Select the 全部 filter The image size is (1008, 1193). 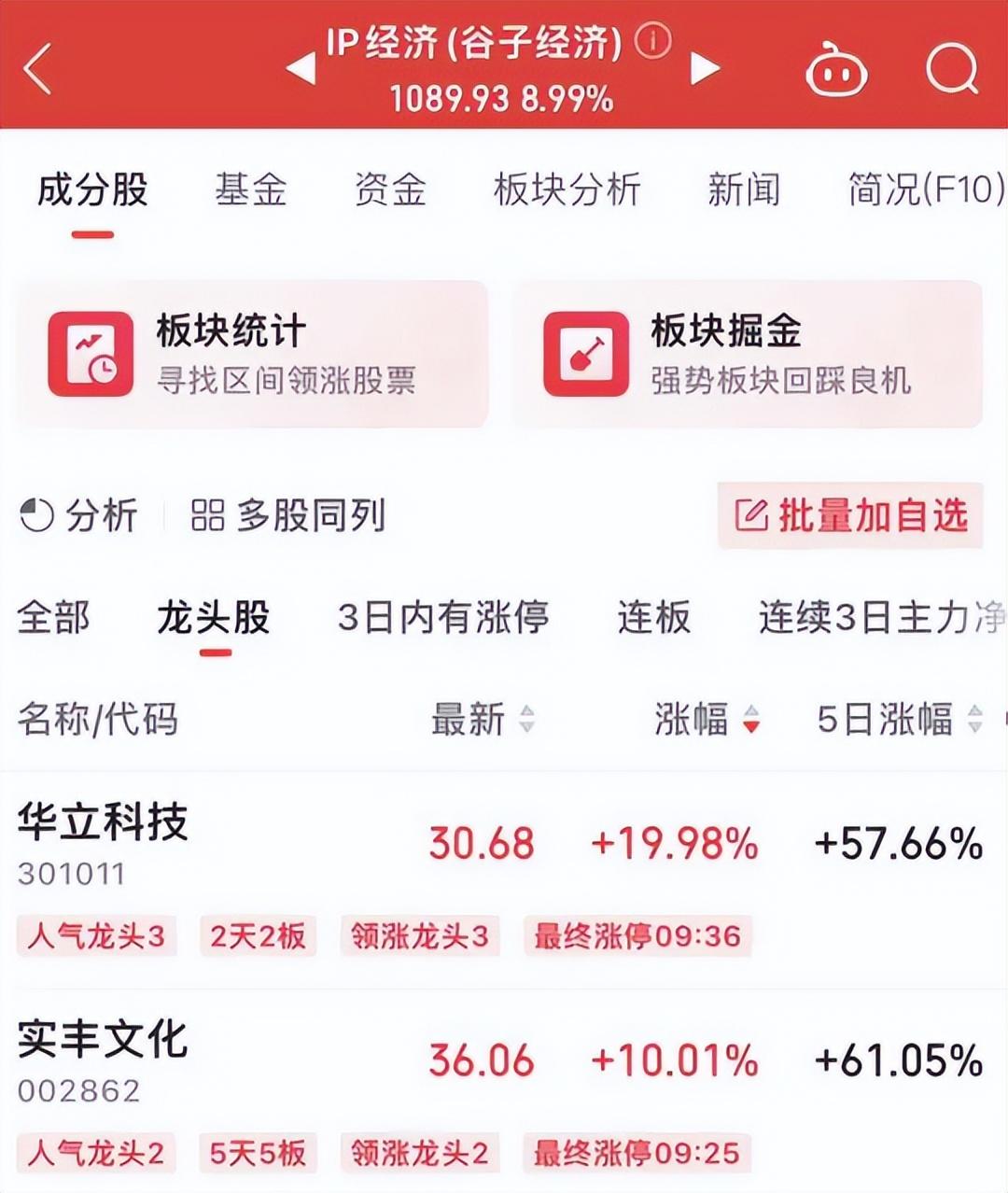[54, 617]
